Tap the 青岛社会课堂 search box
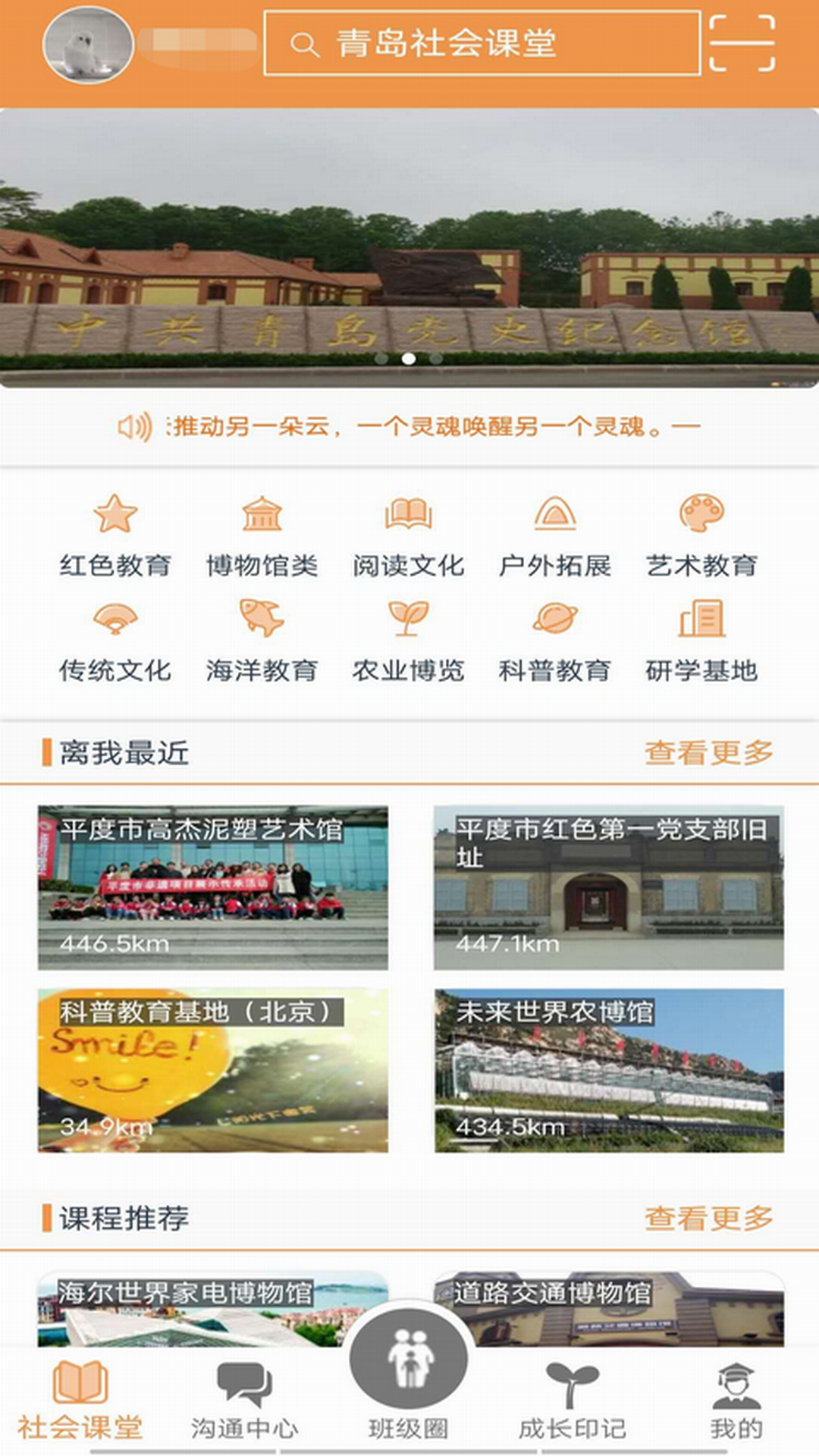The width and height of the screenshot is (819, 1456). [482, 43]
